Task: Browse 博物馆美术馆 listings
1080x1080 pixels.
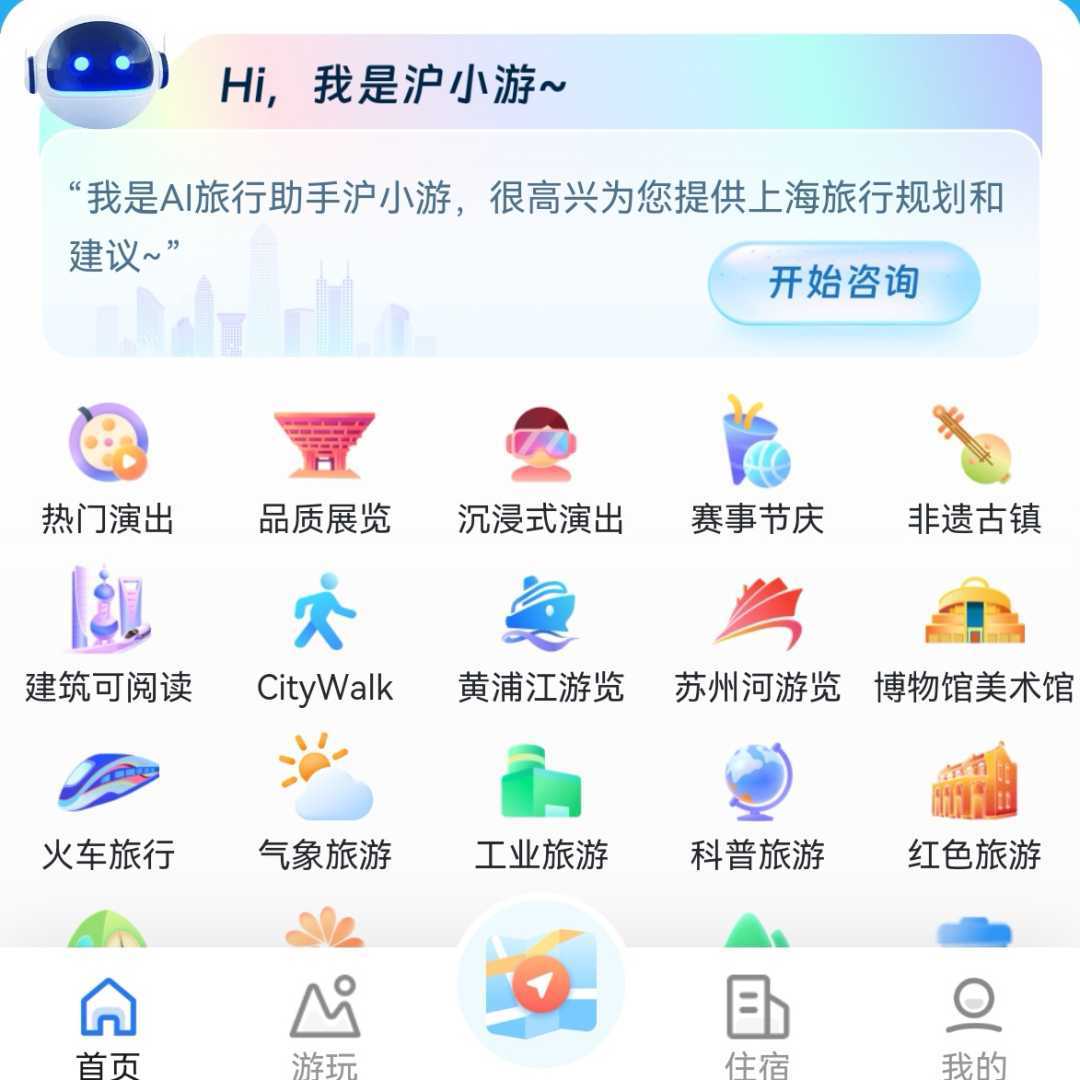Action: pyautogui.click(x=974, y=636)
